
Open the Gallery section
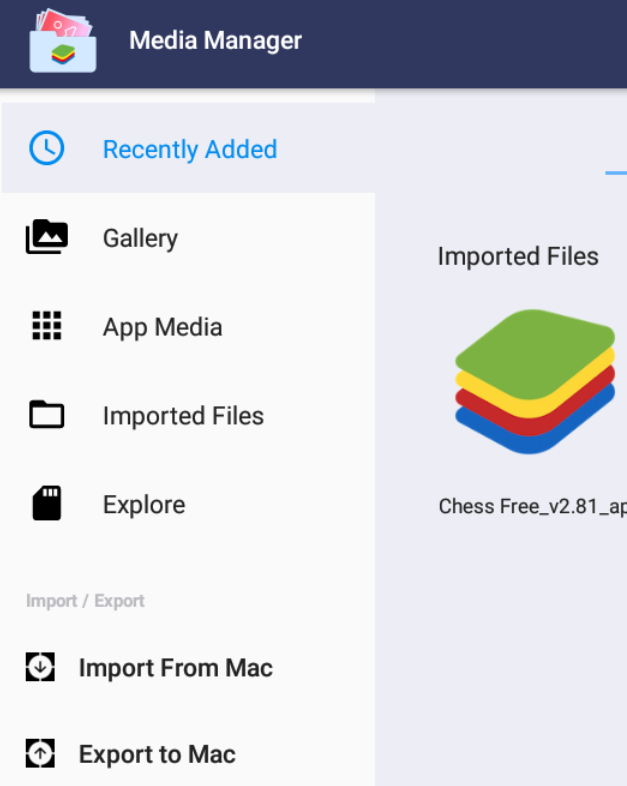coord(140,238)
